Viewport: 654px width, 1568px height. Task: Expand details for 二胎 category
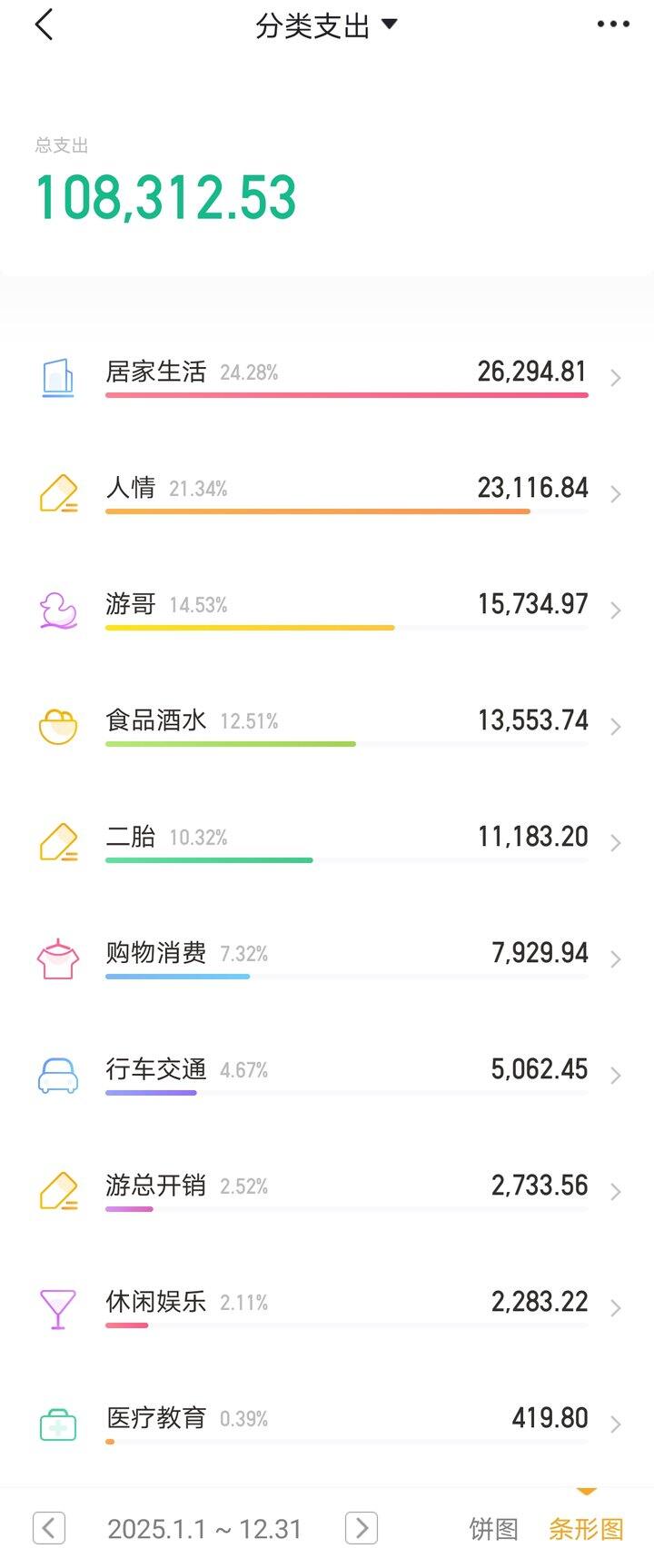pyautogui.click(x=617, y=839)
